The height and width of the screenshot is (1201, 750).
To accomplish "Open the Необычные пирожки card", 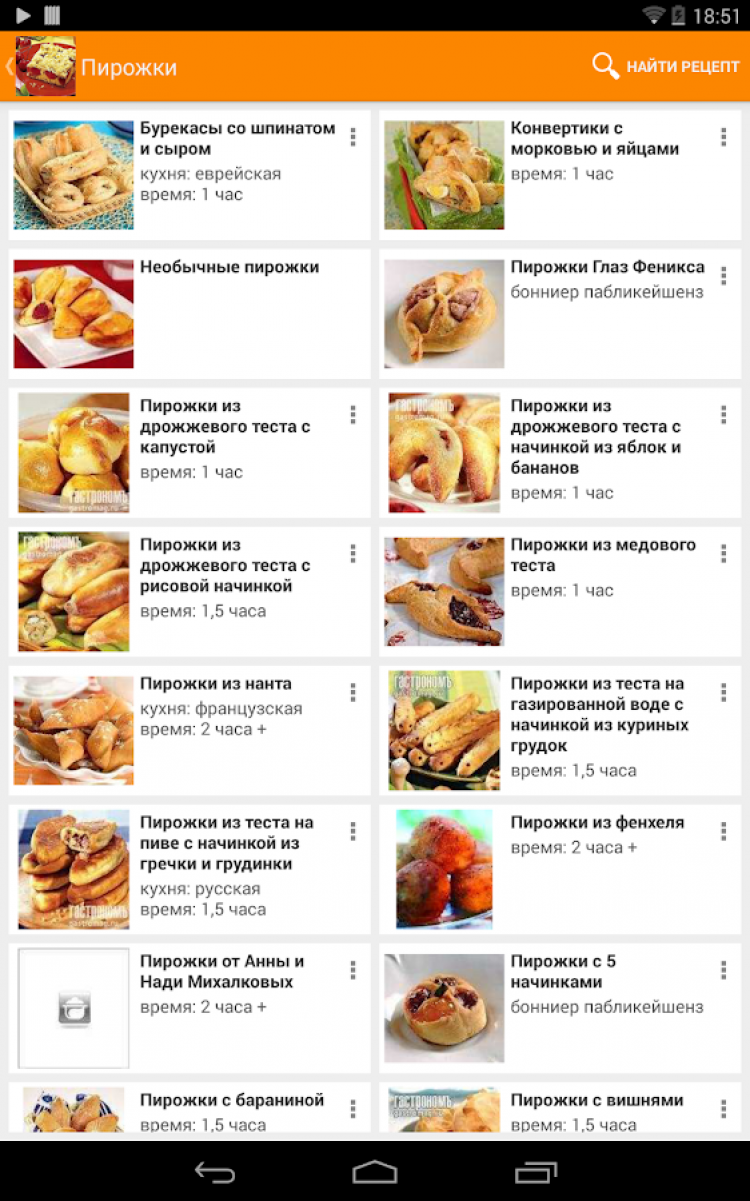I will click(190, 314).
